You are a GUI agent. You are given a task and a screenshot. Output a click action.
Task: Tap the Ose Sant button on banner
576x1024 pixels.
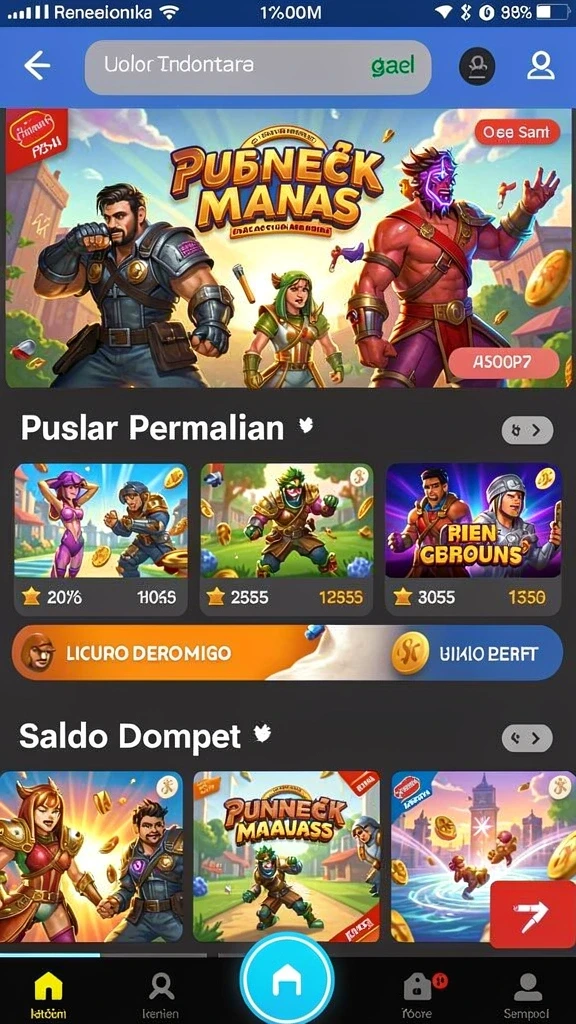tap(517, 133)
